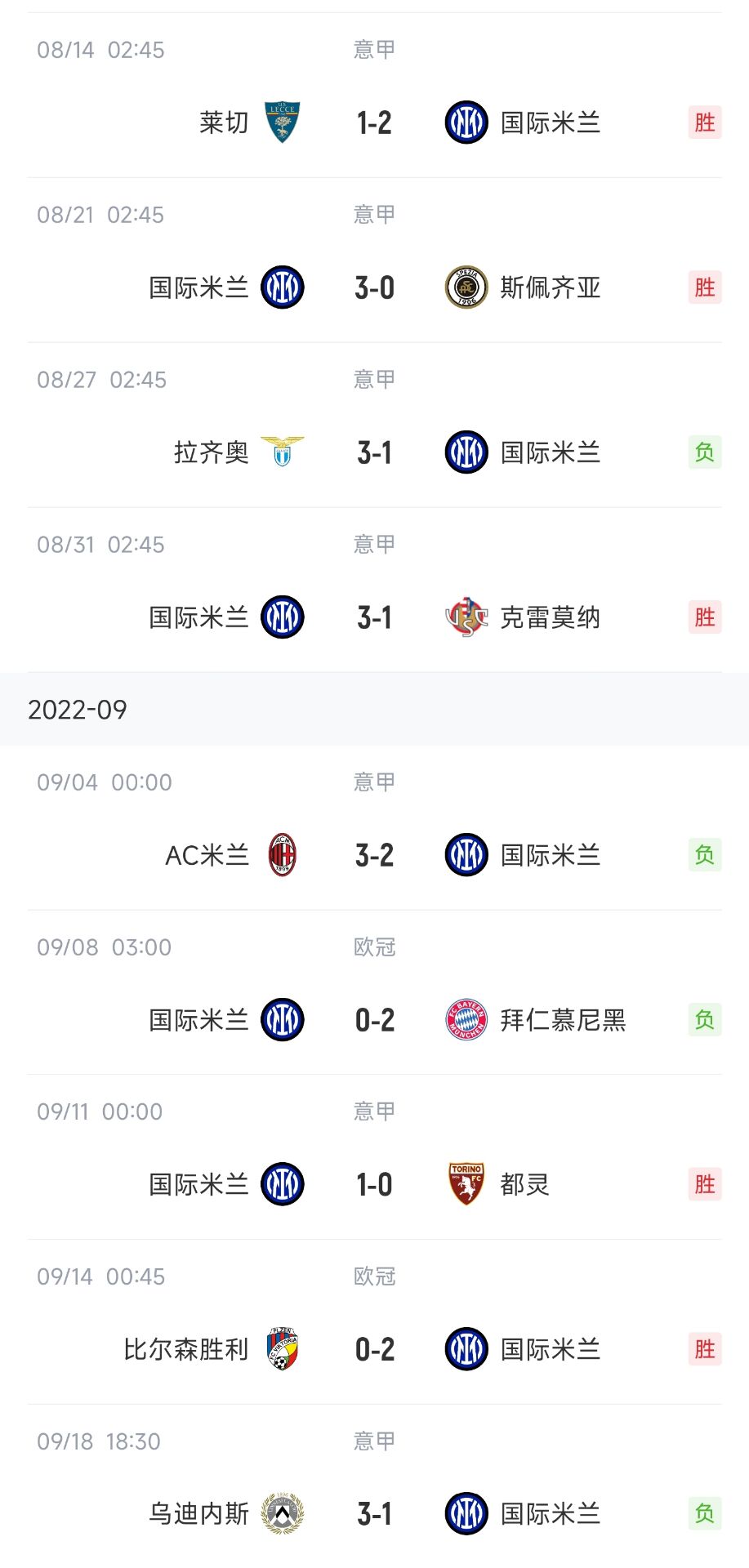749x1568 pixels.
Task: View the 拉齐奥 vs 国际米兰 3-1 match
Action: click(374, 425)
